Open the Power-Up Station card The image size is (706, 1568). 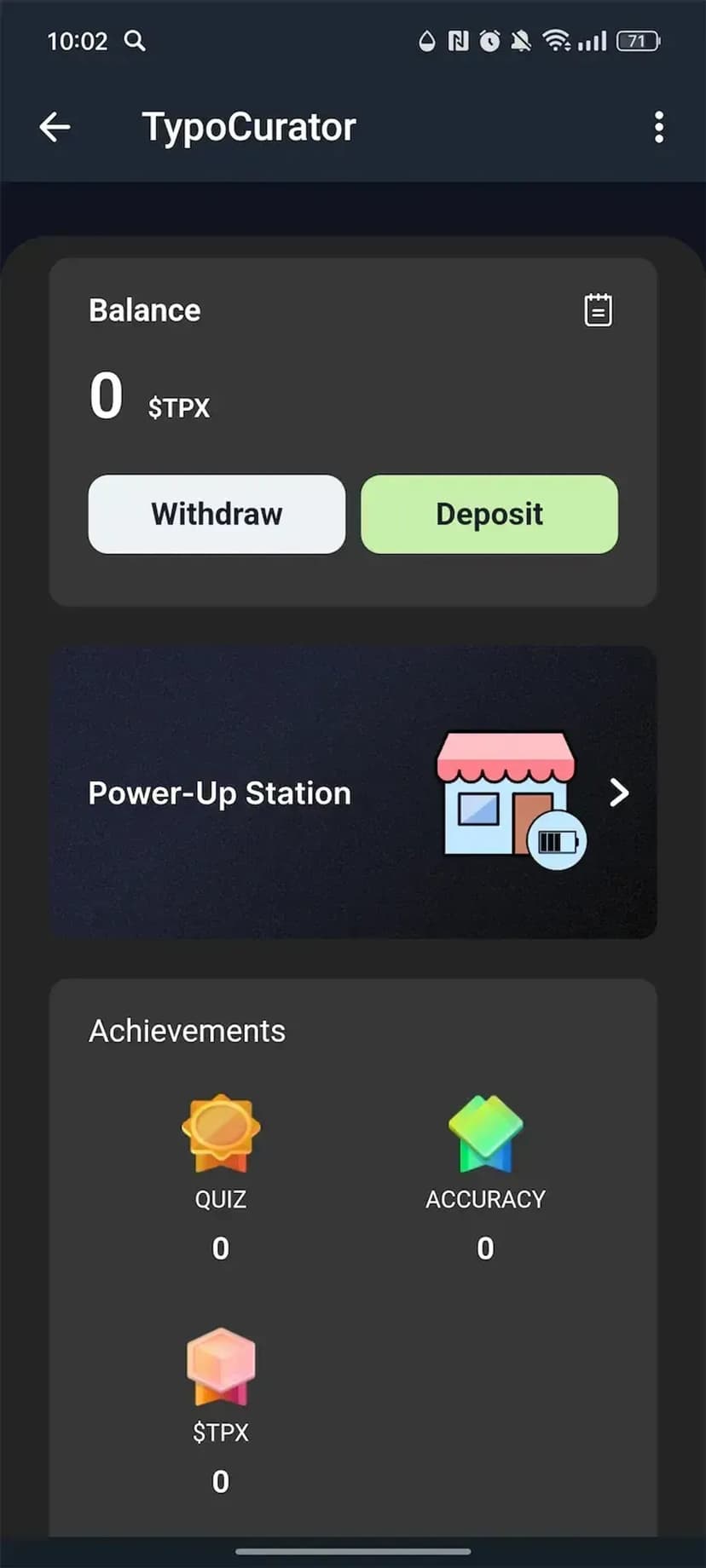[353, 793]
